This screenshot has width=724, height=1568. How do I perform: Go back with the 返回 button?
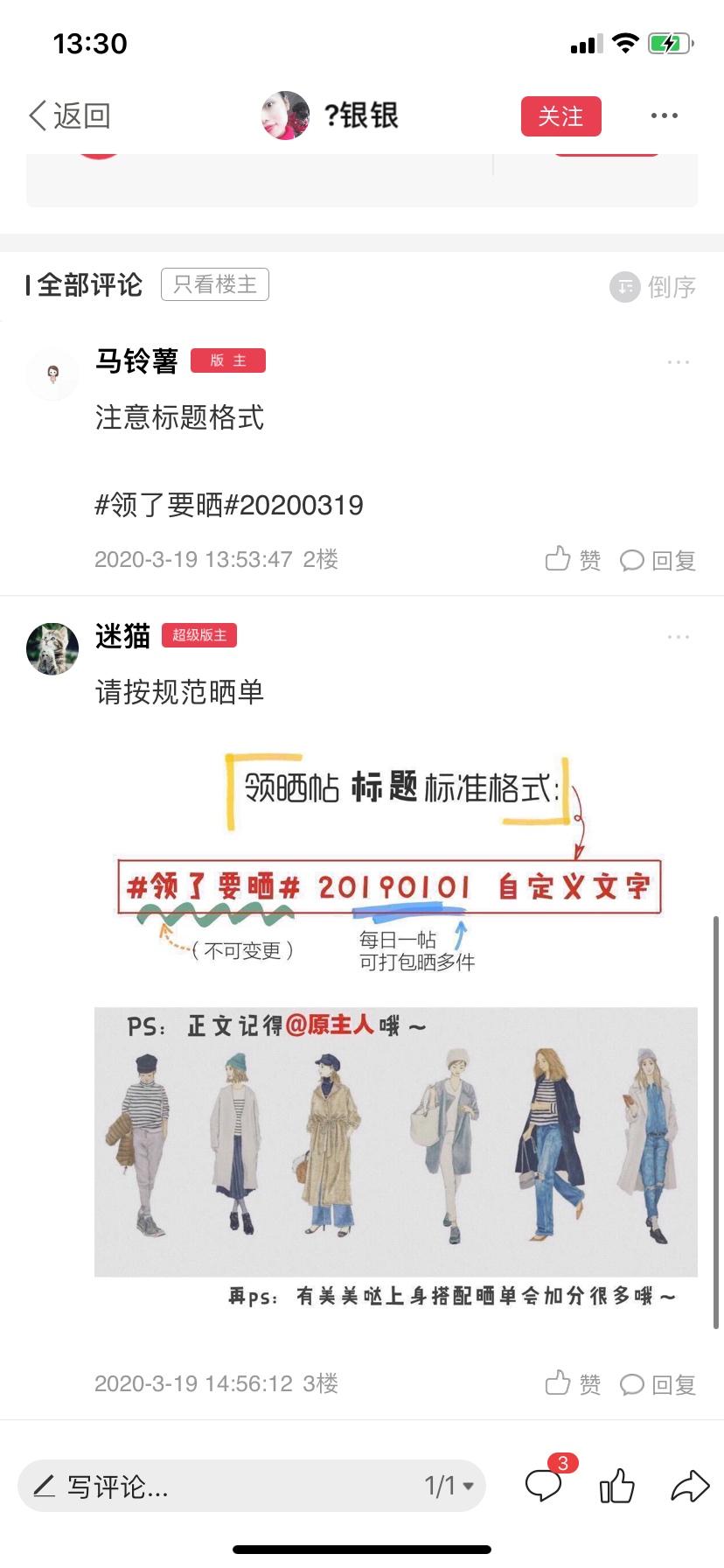69,115
